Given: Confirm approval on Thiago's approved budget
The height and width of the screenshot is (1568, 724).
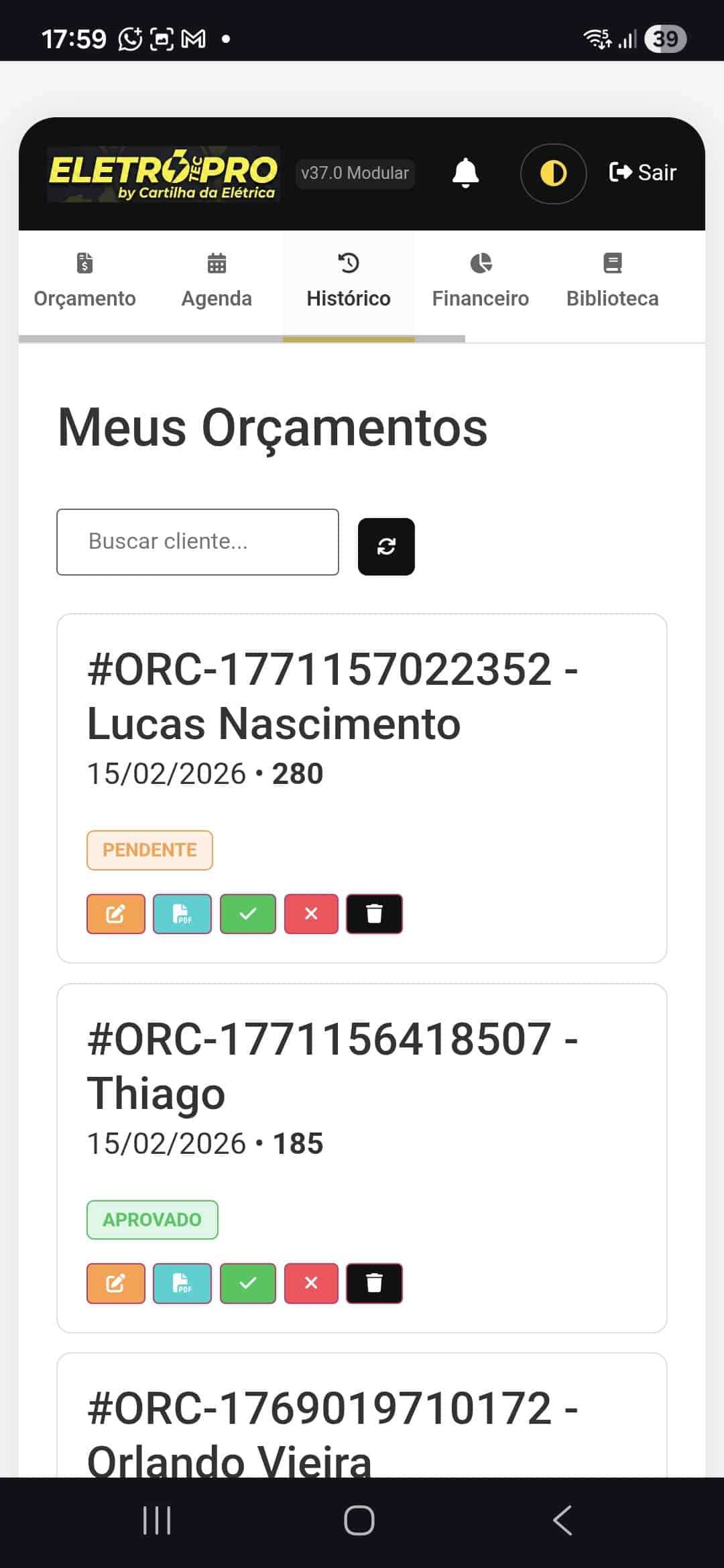Looking at the screenshot, I should (247, 1283).
